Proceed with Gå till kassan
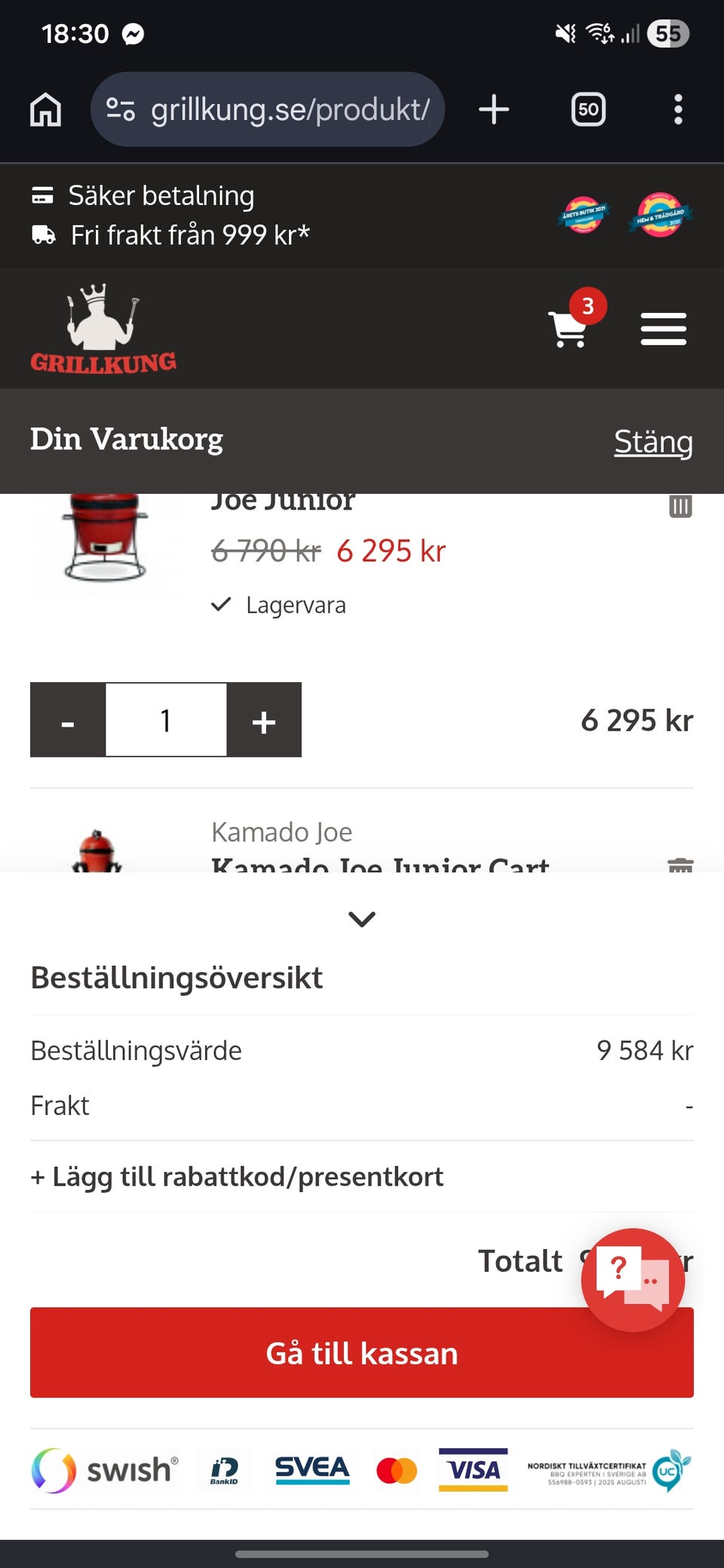 coord(362,1353)
